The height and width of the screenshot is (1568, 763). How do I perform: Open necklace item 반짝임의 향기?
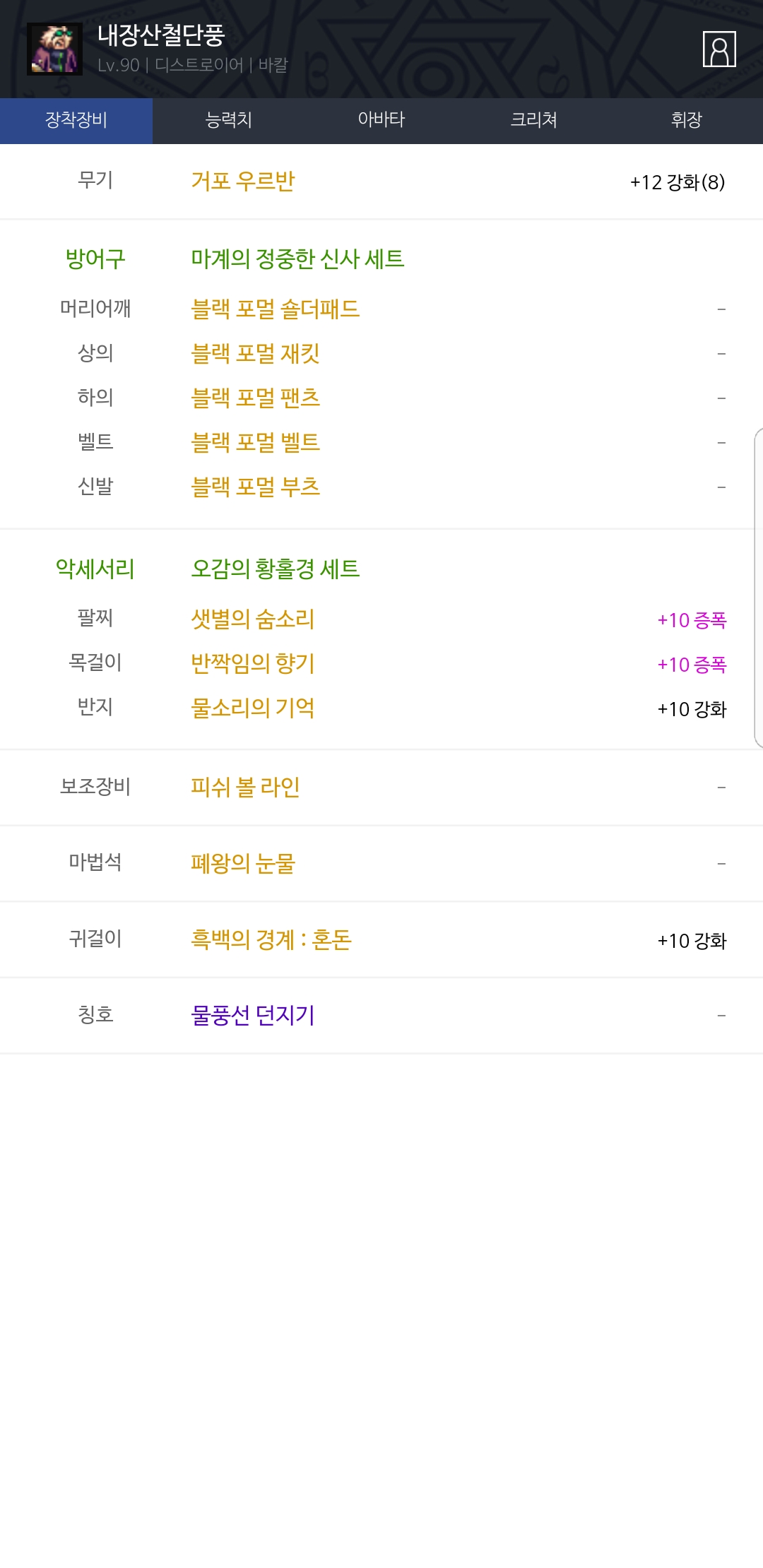252,664
